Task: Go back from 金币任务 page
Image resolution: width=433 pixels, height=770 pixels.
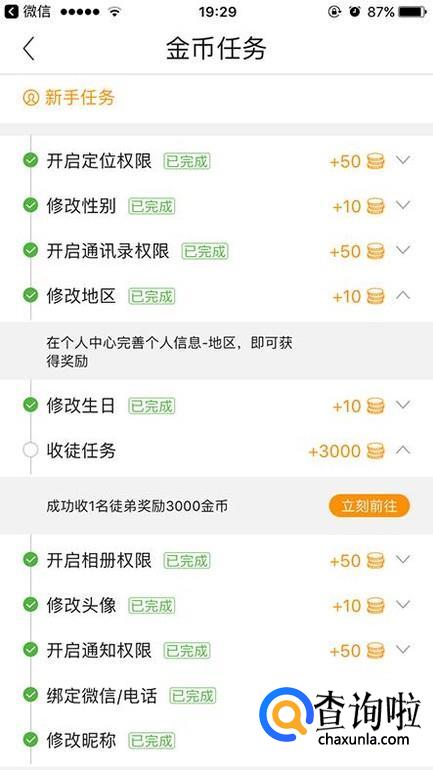Action: point(28,49)
